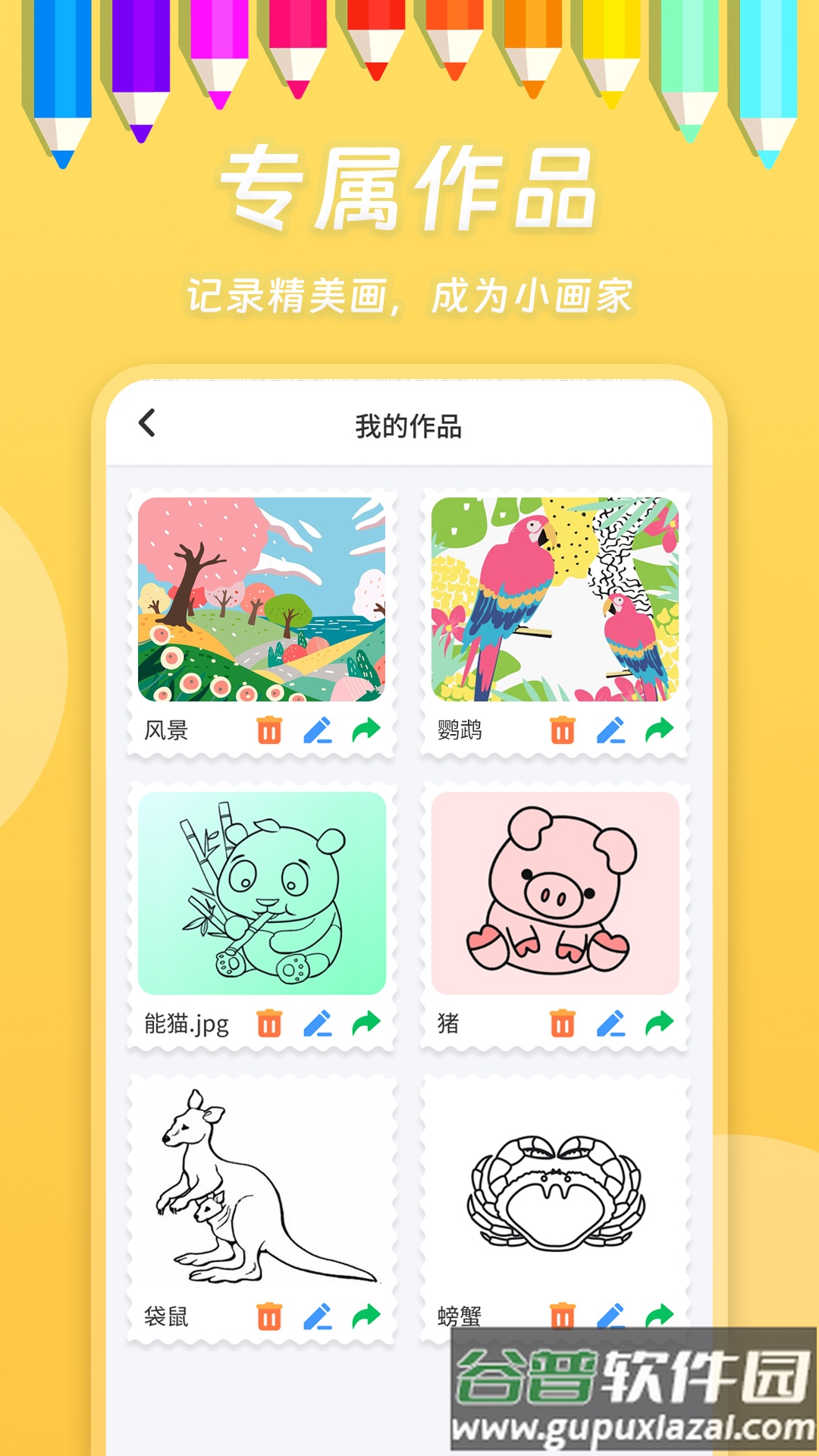Go back using the arrow in the header
The width and height of the screenshot is (819, 1456).
click(x=149, y=424)
